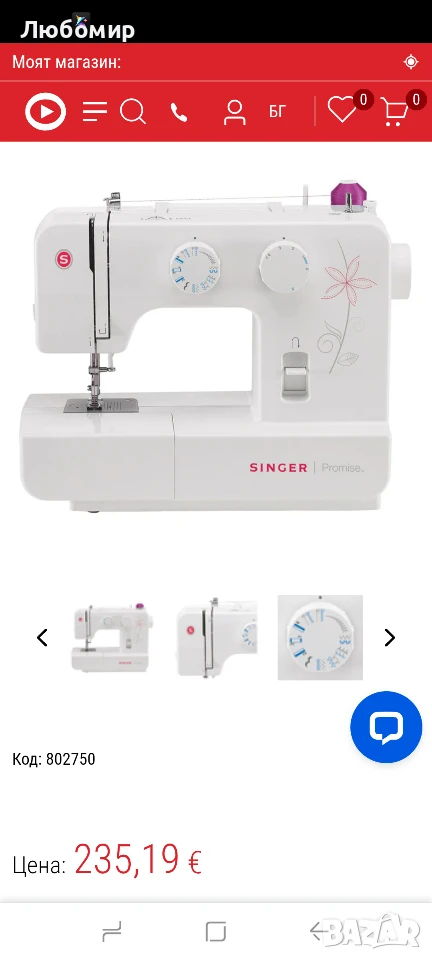The image size is (432, 960).
Task: Open the search magnifier
Action: [x=133, y=112]
